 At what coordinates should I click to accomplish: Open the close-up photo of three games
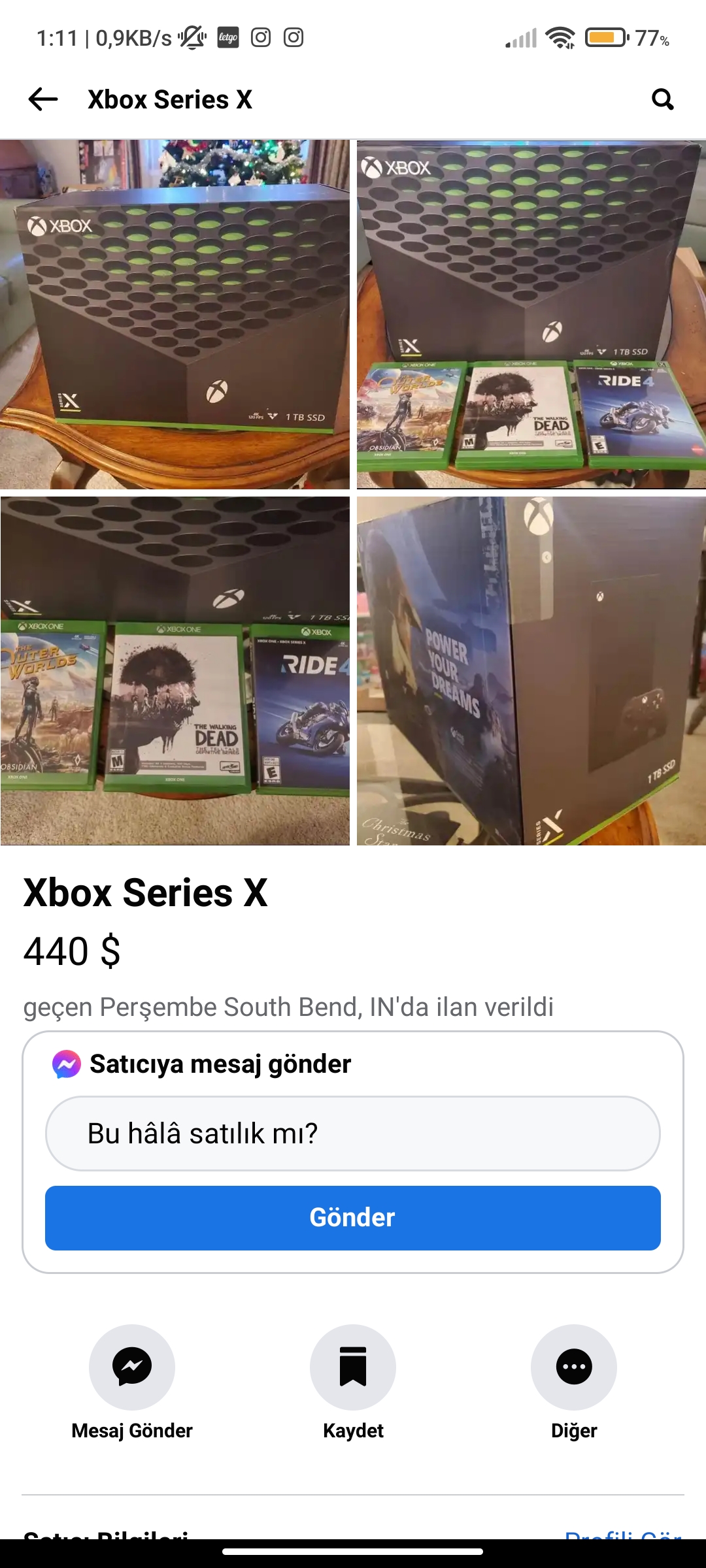(175, 671)
